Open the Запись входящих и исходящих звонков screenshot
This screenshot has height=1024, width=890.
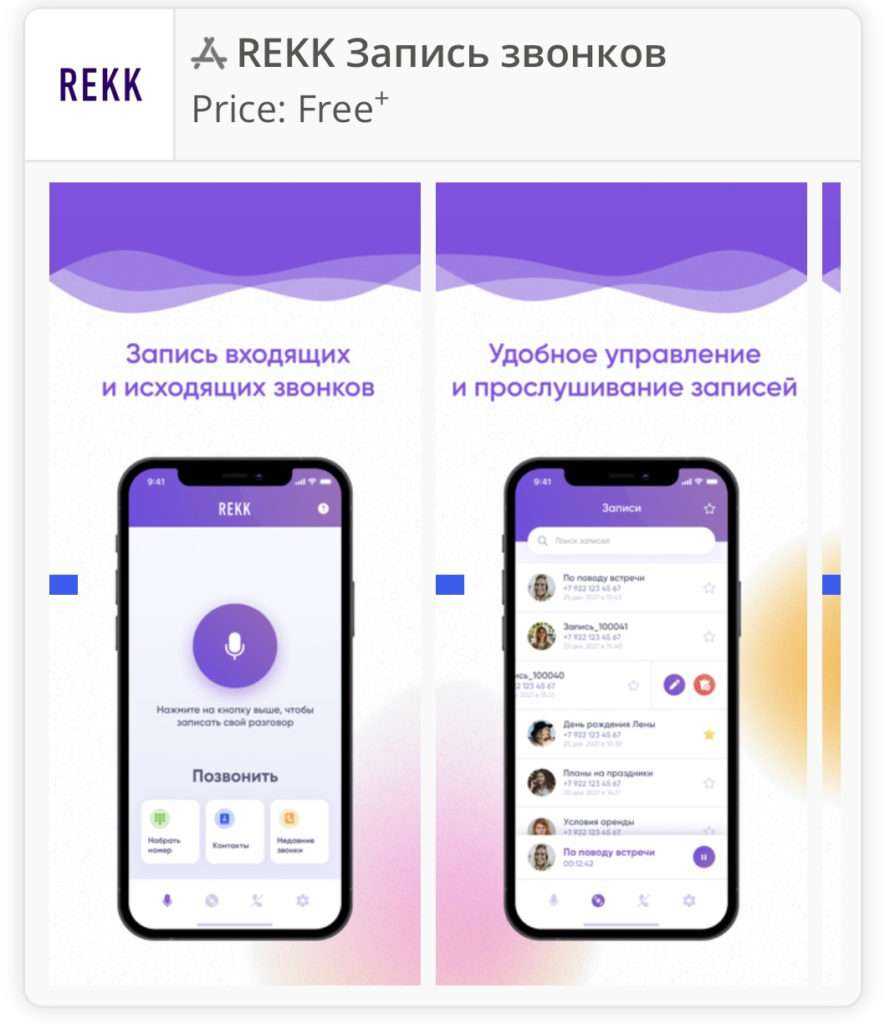tap(235, 583)
